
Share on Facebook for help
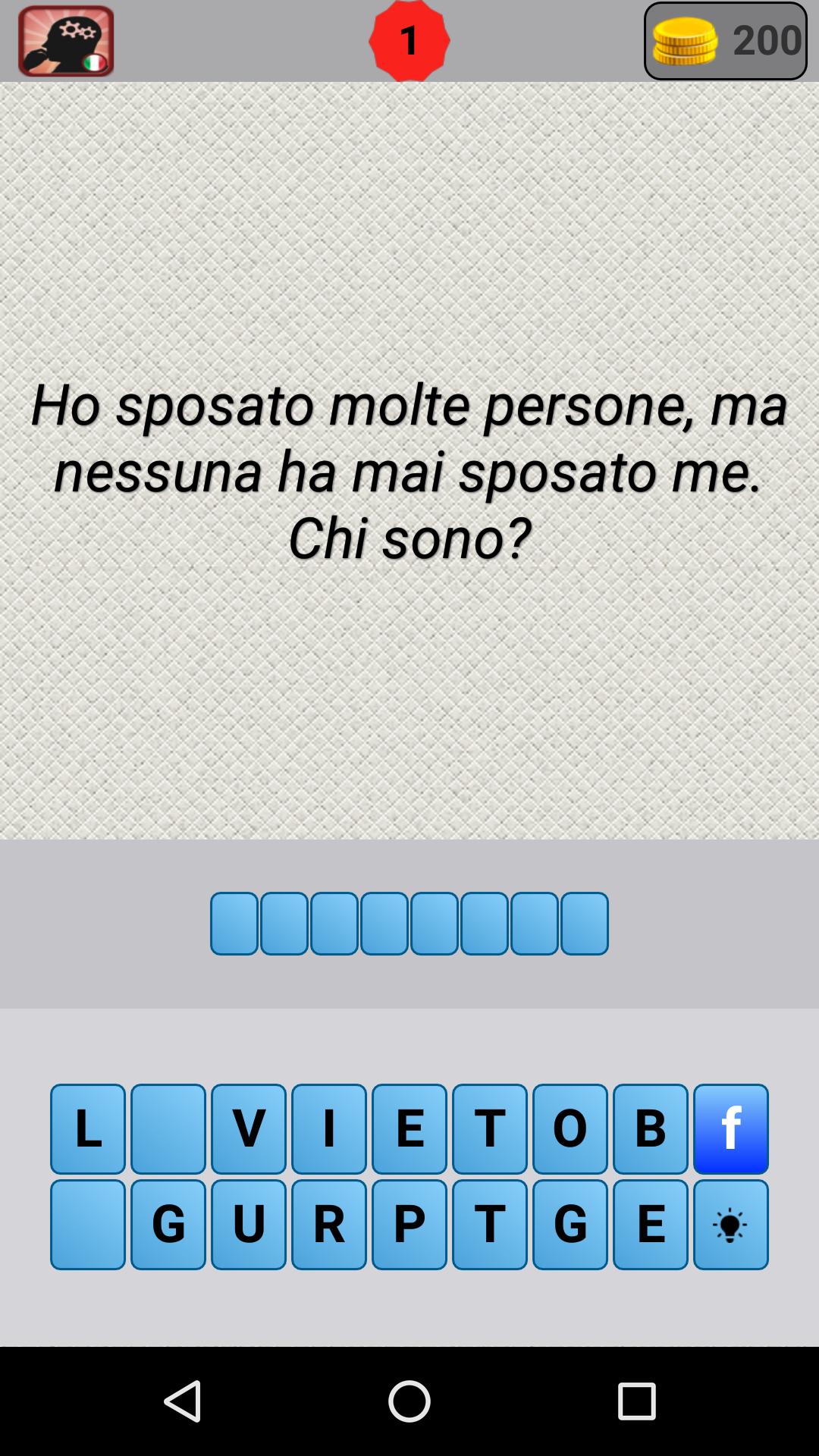[x=731, y=1128]
